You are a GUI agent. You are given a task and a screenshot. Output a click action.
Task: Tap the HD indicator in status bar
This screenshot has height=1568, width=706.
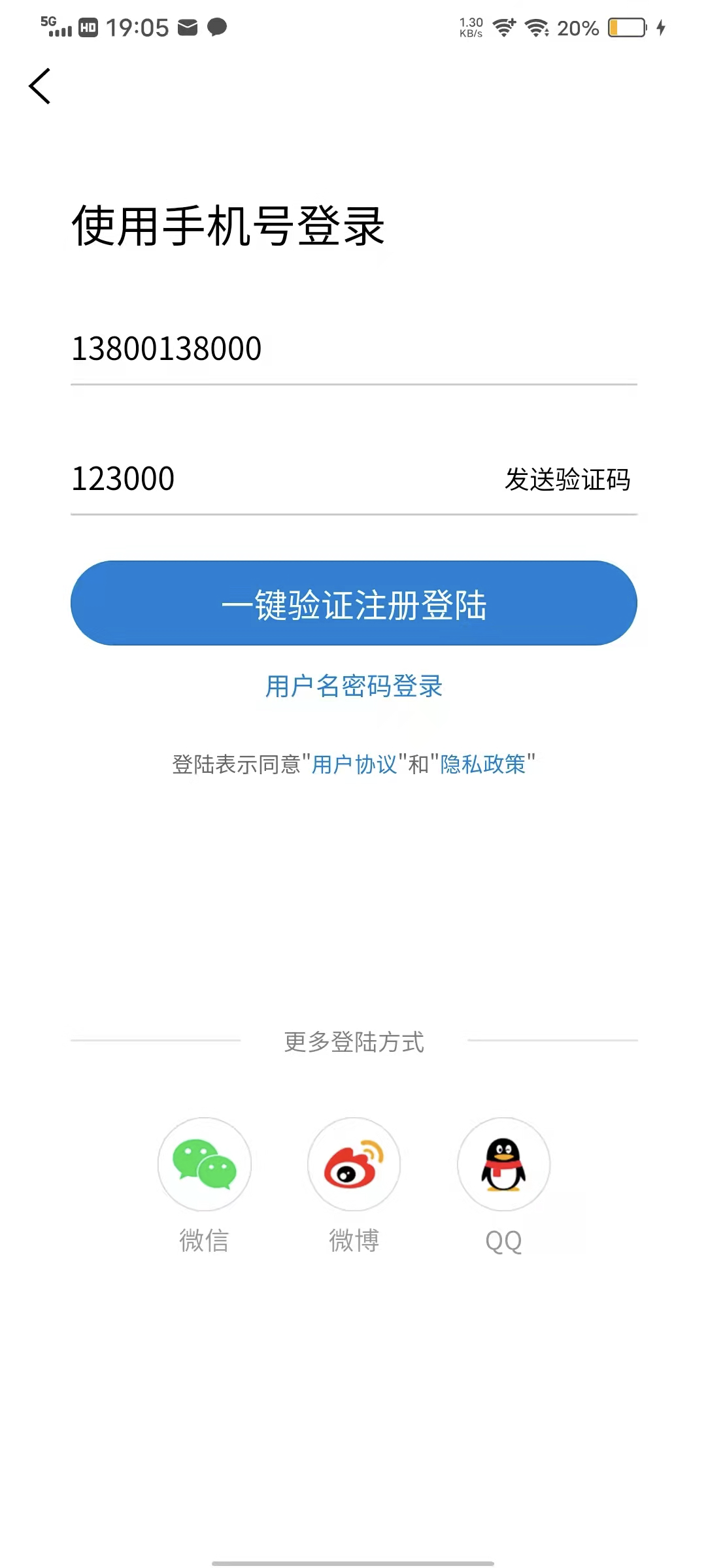[90, 27]
